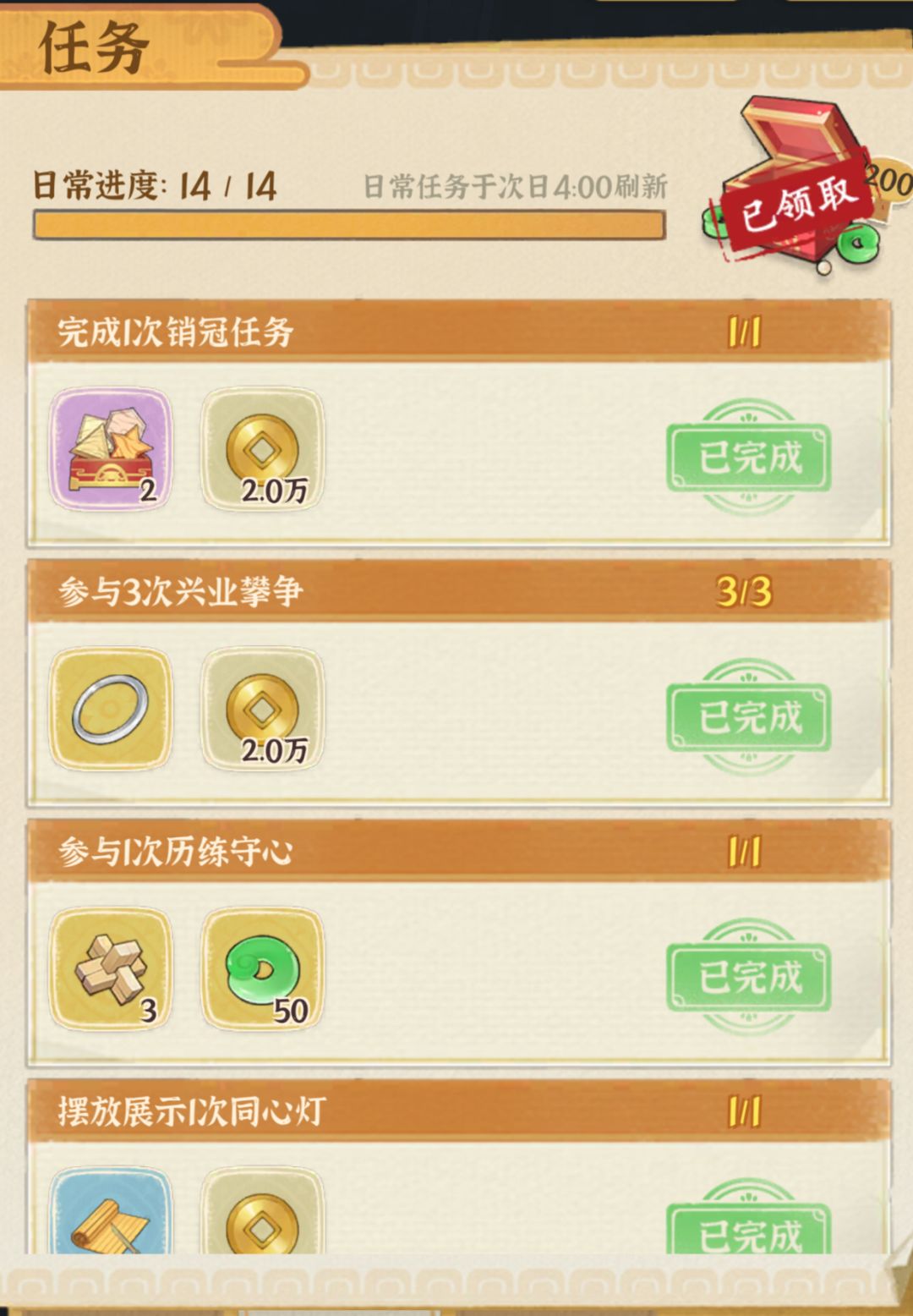Click the 已完成 stamp beside 历练守心
The height and width of the screenshot is (1316, 913).
click(x=748, y=977)
